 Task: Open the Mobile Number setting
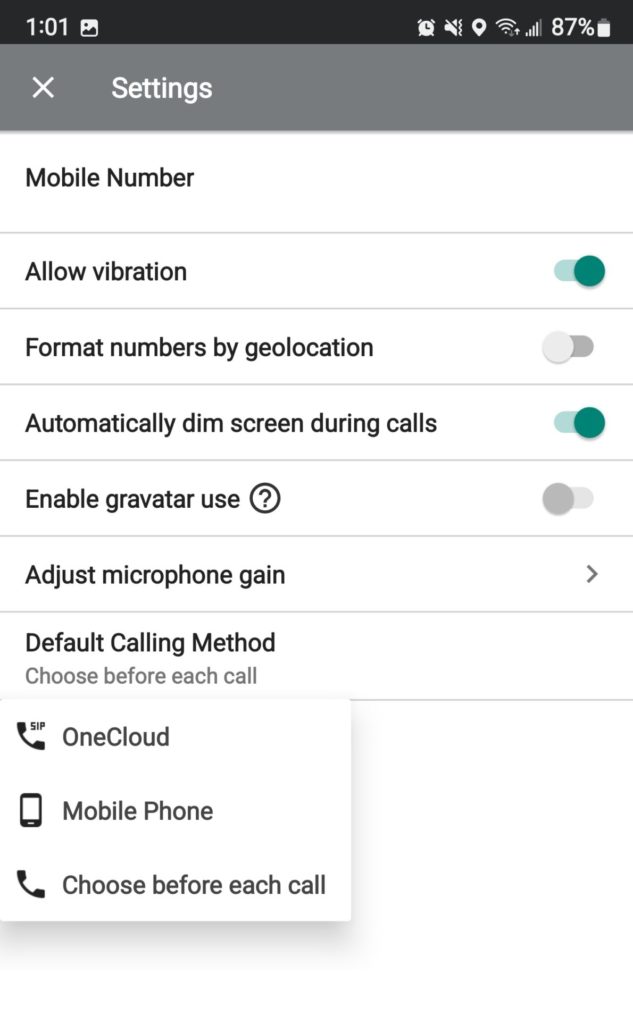point(316,182)
